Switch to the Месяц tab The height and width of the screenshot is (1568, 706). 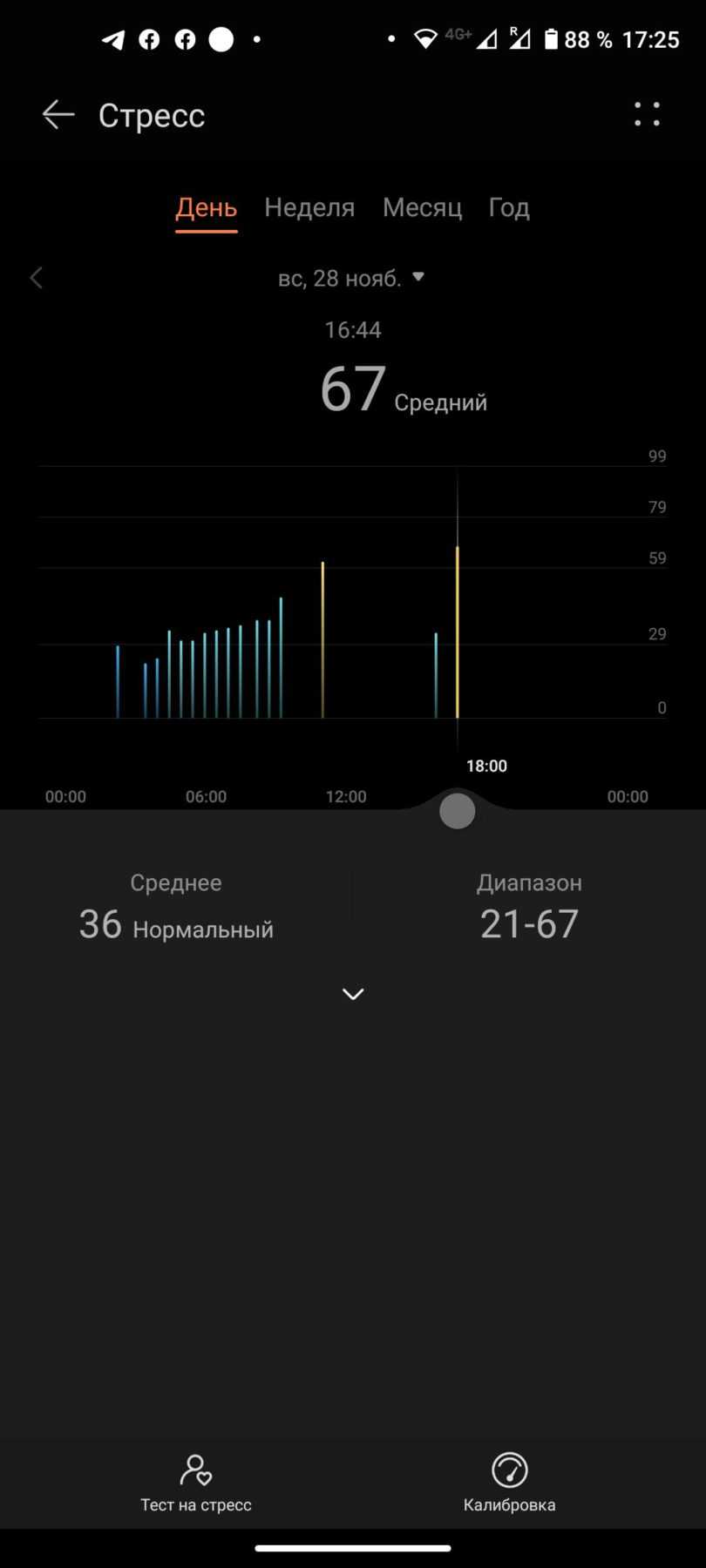[422, 207]
